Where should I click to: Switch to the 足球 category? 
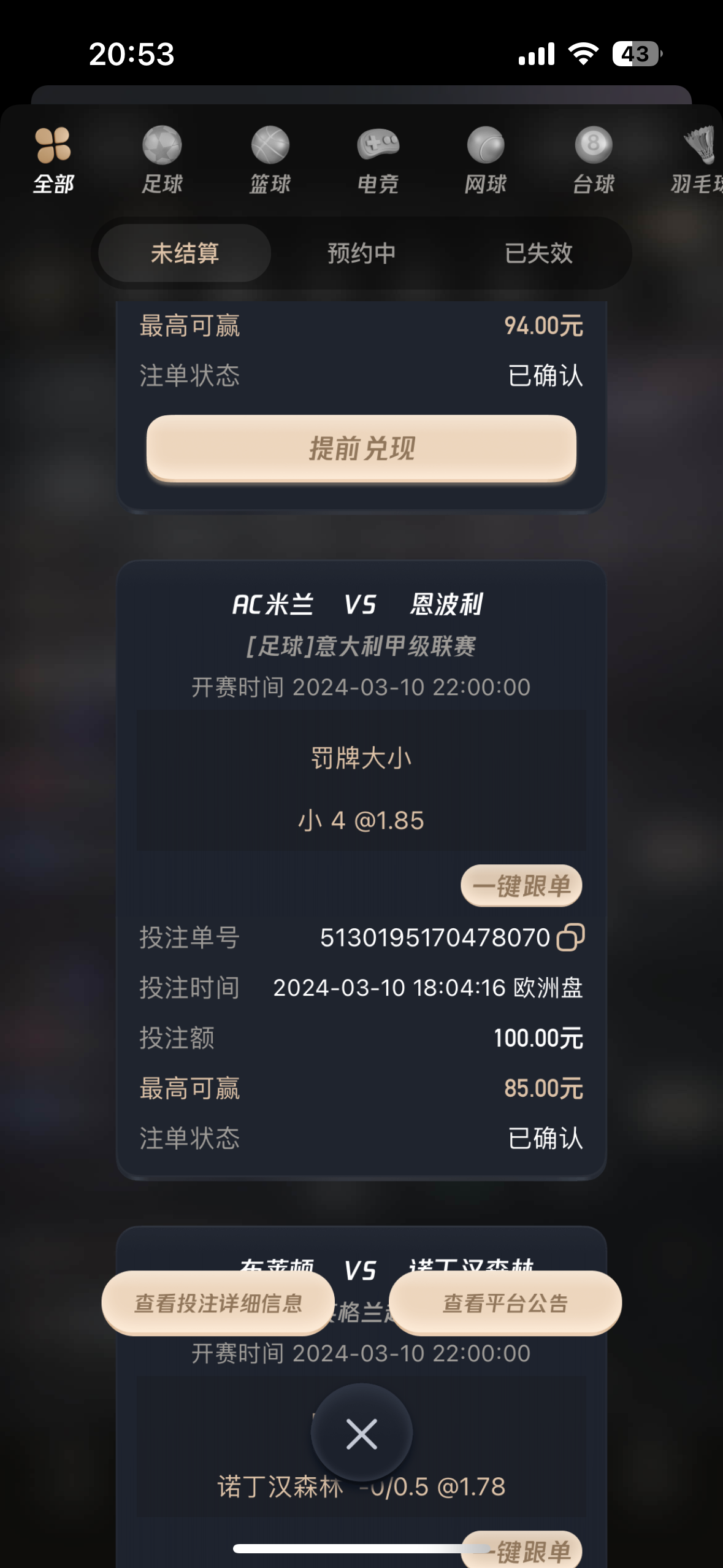(162, 160)
